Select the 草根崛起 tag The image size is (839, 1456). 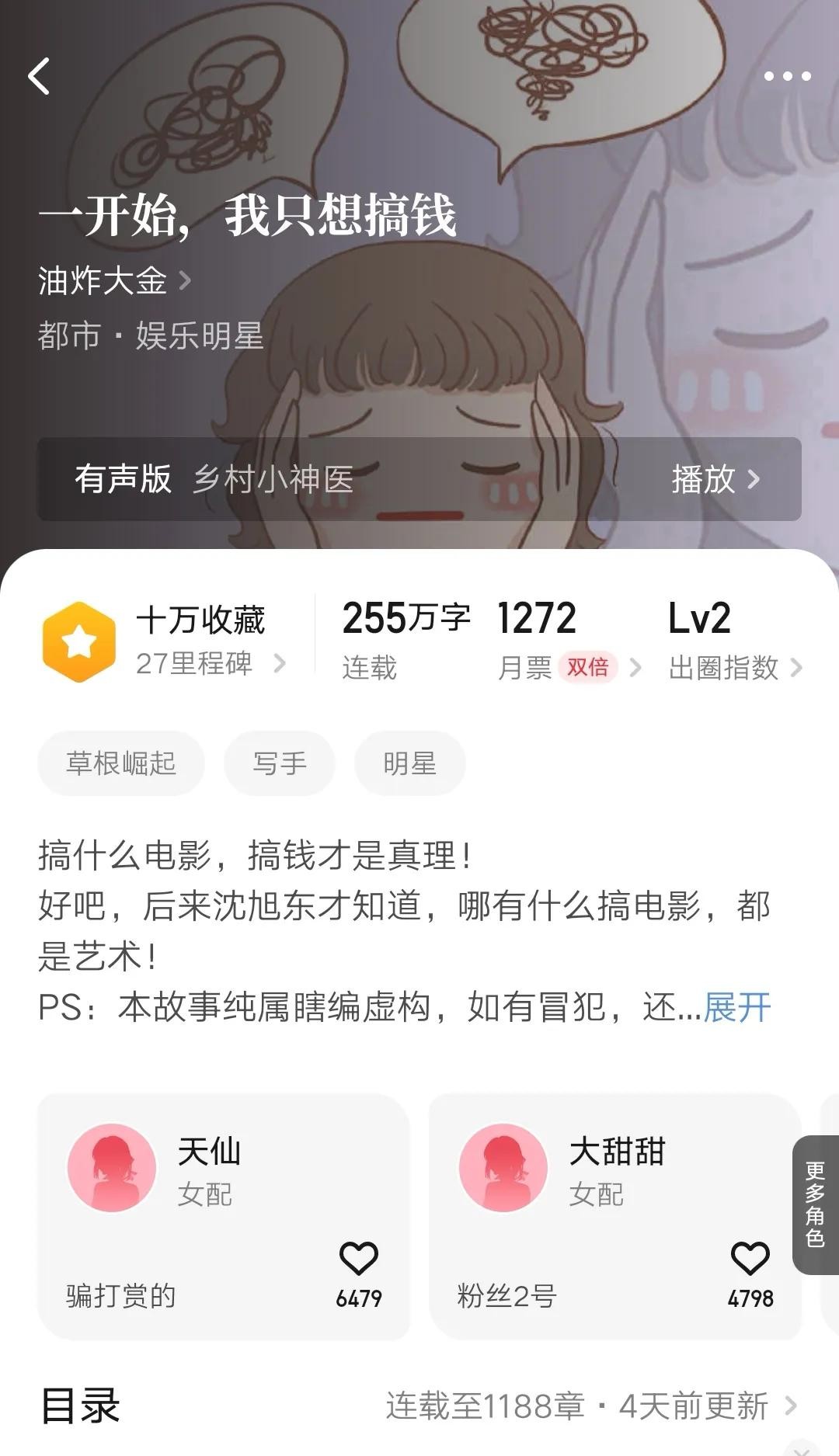point(121,763)
